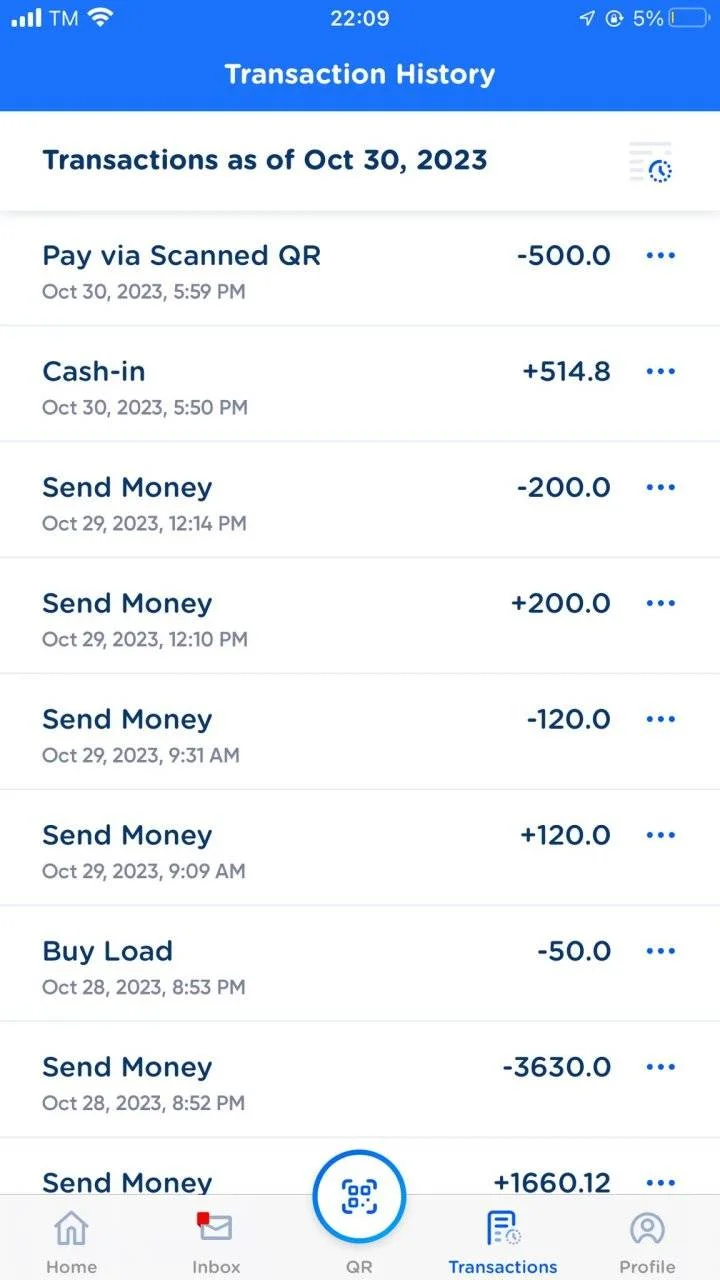Go to the Home tab
This screenshot has height=1280, width=720.
click(x=71, y=1240)
